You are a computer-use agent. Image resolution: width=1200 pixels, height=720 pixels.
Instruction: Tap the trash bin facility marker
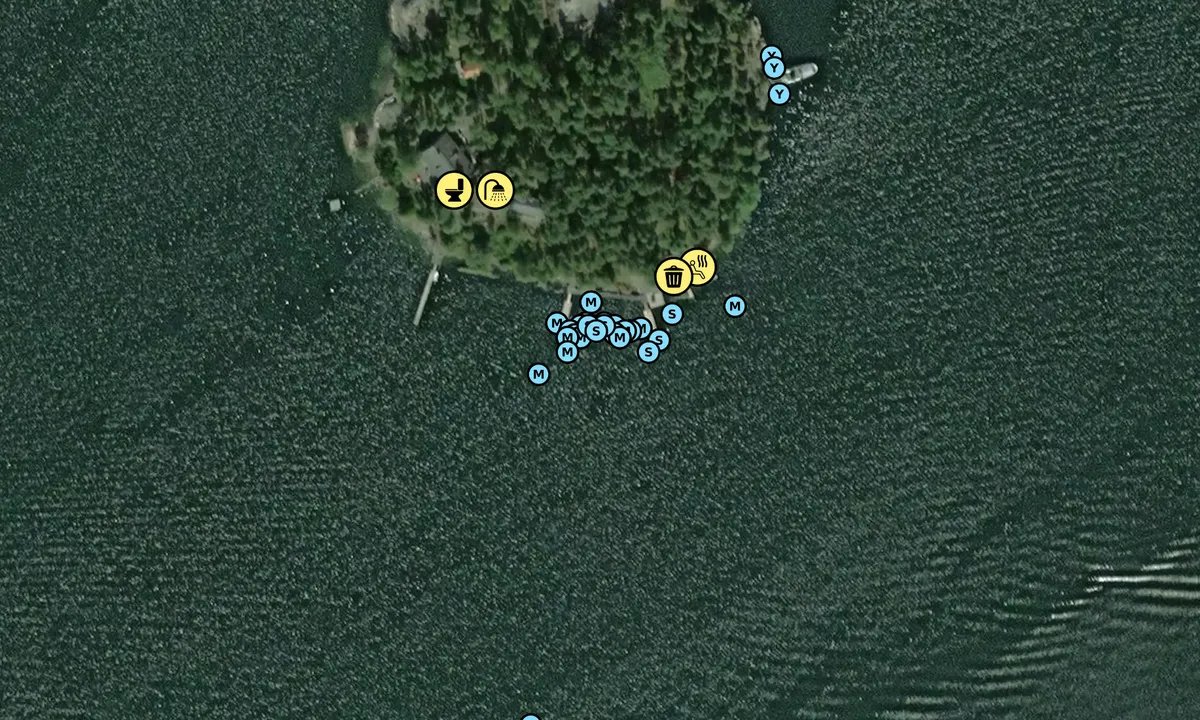click(674, 277)
